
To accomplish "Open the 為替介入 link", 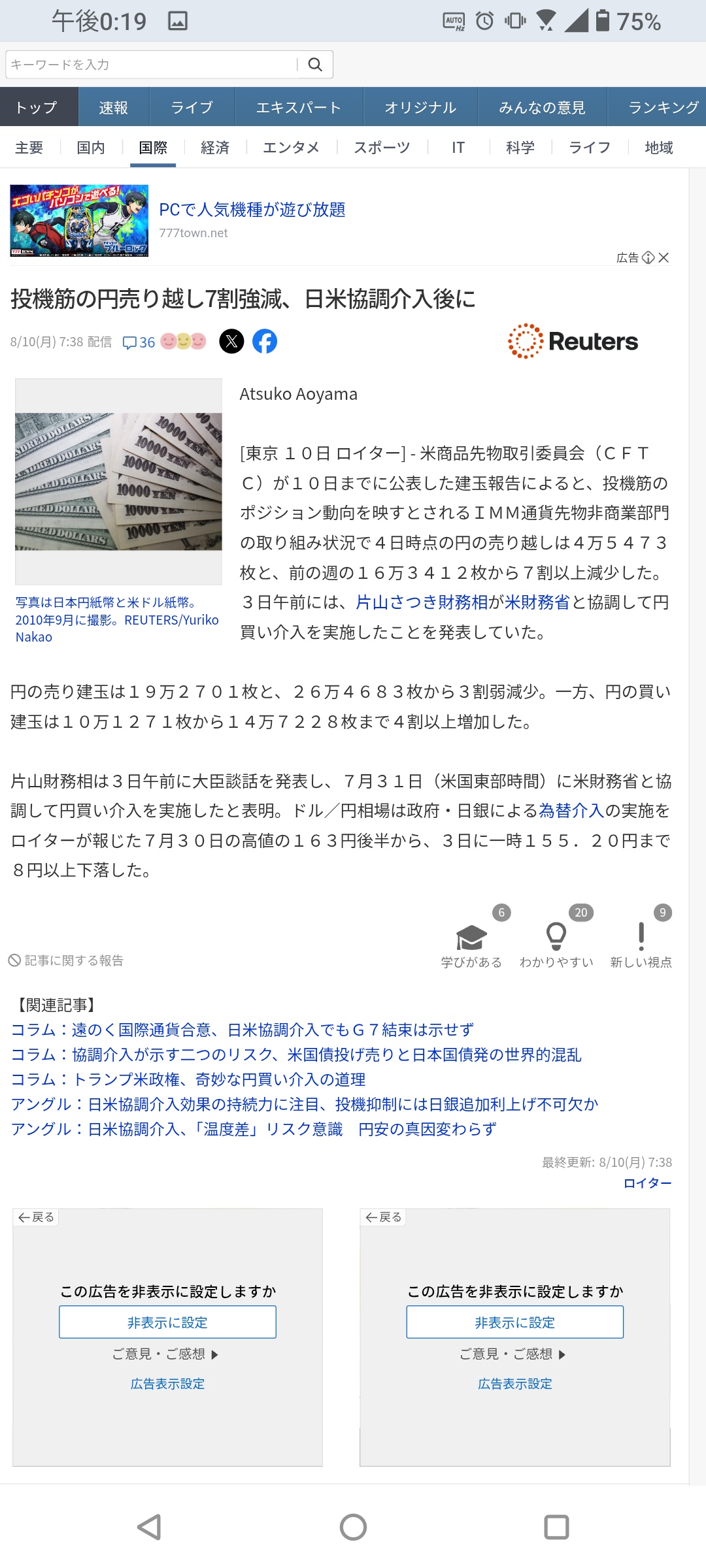I will coord(571,811).
